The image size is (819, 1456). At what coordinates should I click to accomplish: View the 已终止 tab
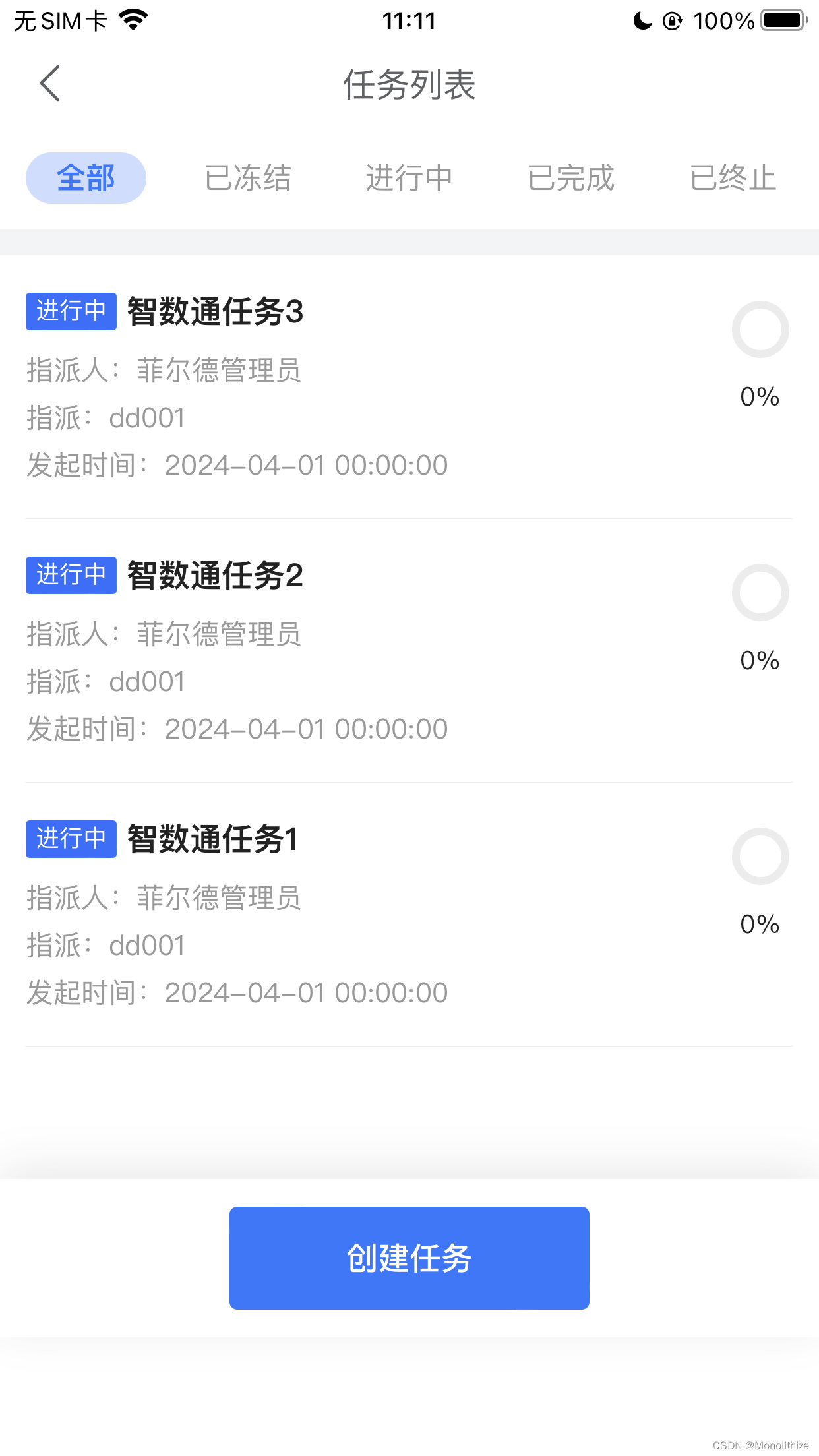733,178
